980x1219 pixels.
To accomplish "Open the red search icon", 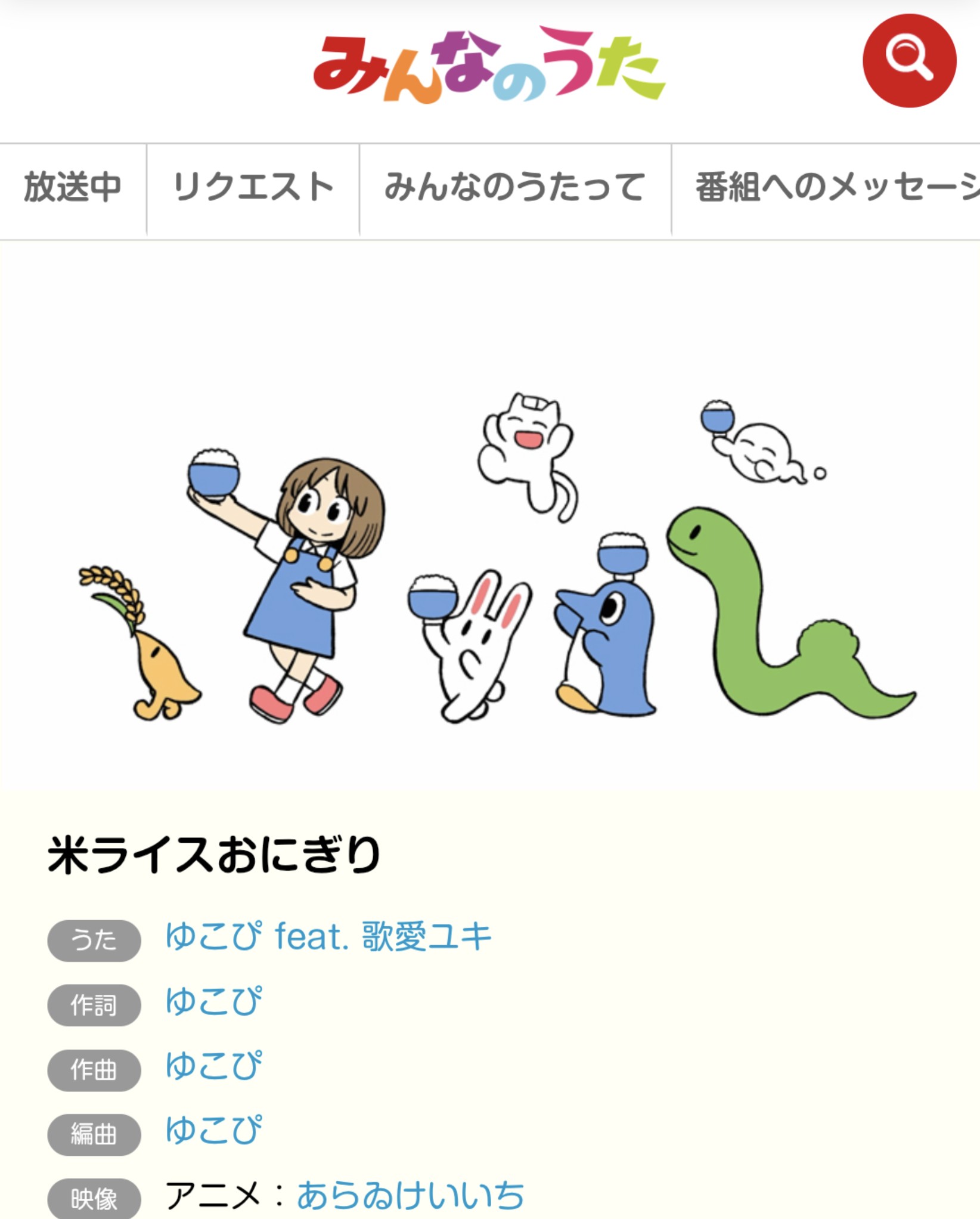I will [909, 61].
